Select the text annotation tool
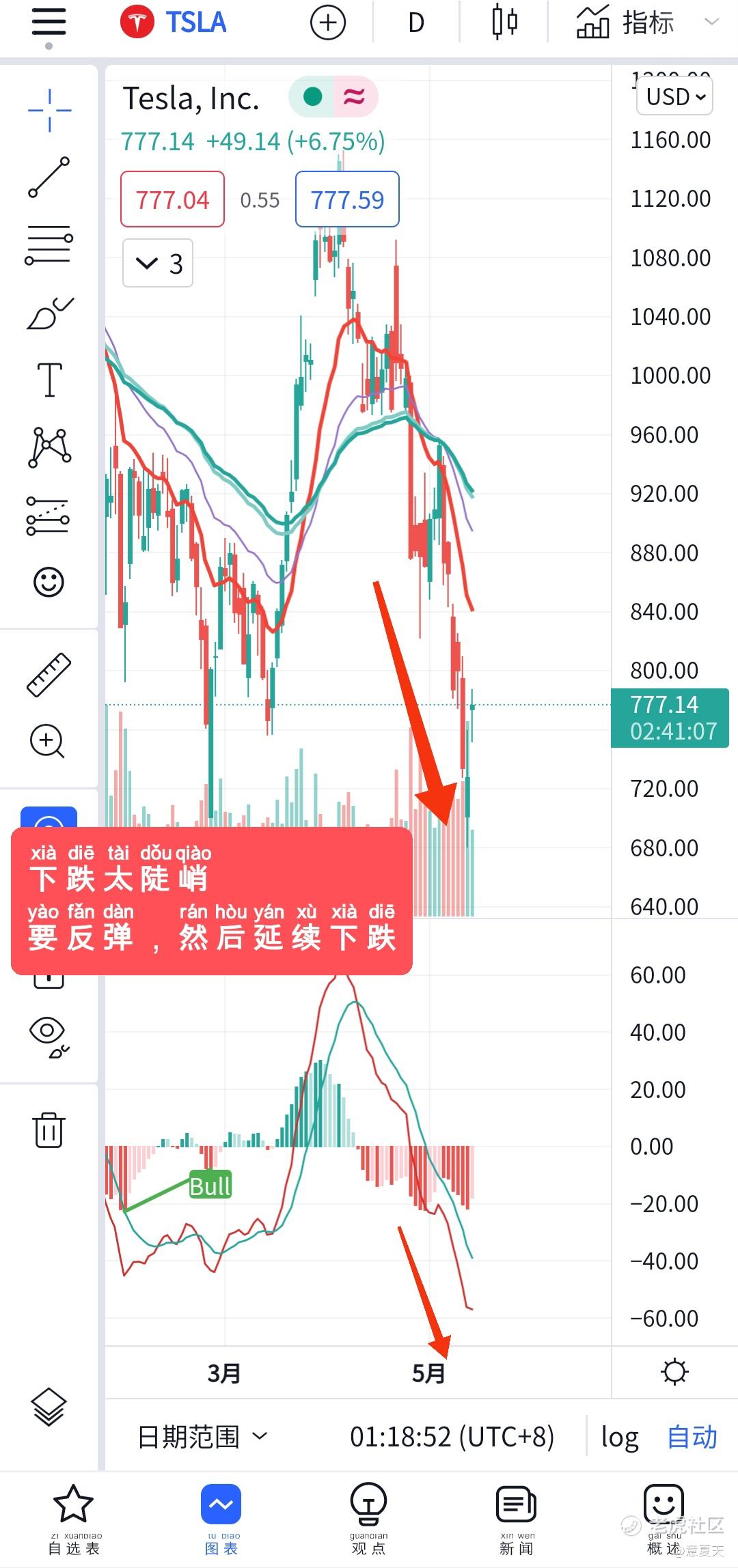738x1568 pixels. 49,379
